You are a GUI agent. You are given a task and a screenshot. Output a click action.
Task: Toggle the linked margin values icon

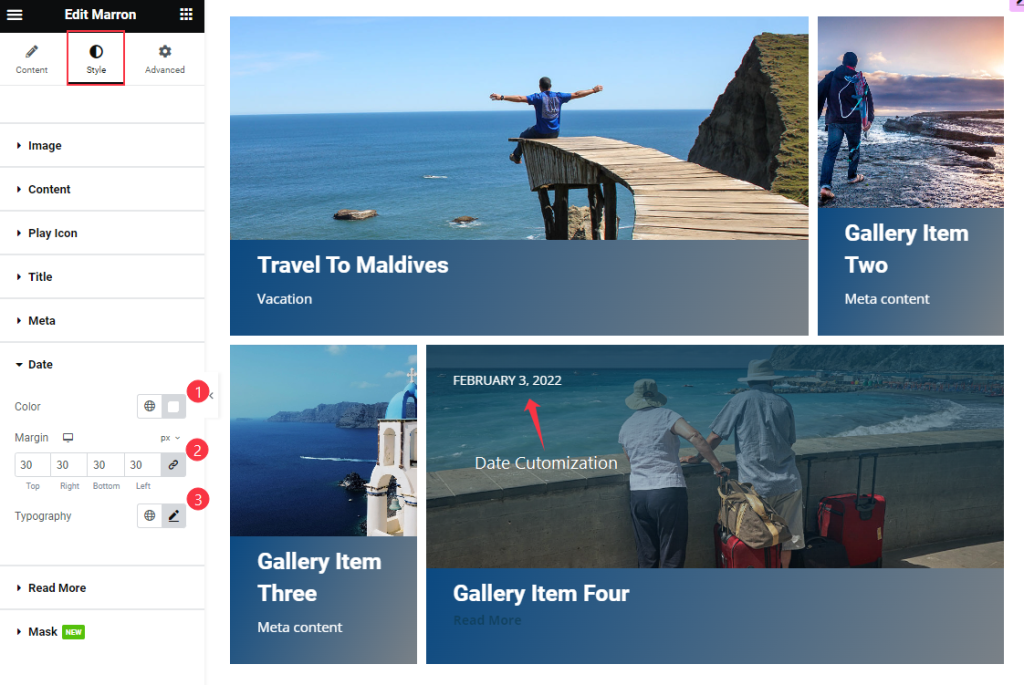point(173,465)
